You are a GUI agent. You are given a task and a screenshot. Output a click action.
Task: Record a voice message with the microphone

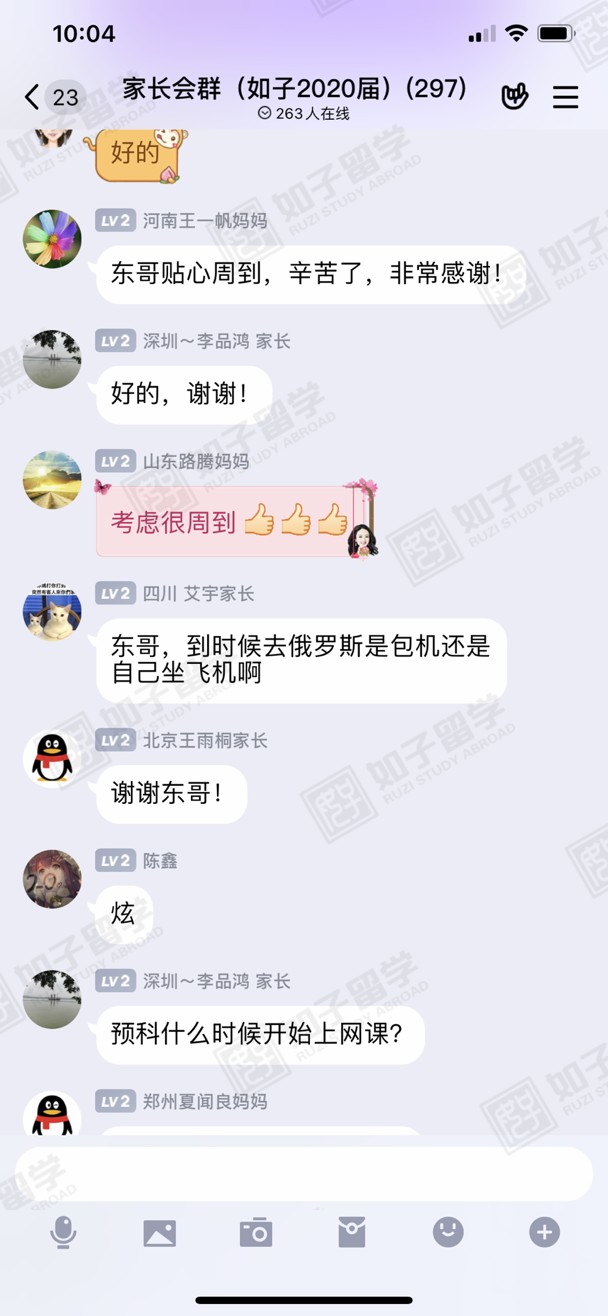point(63,1232)
